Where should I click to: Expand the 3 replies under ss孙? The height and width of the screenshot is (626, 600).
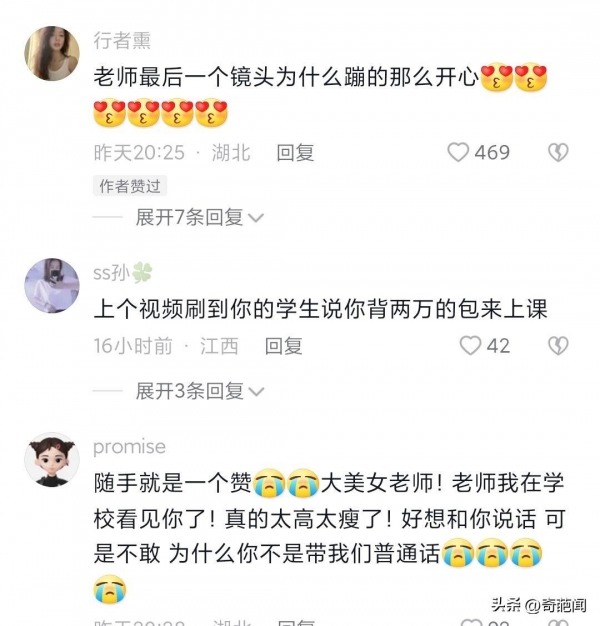pyautogui.click(x=199, y=391)
